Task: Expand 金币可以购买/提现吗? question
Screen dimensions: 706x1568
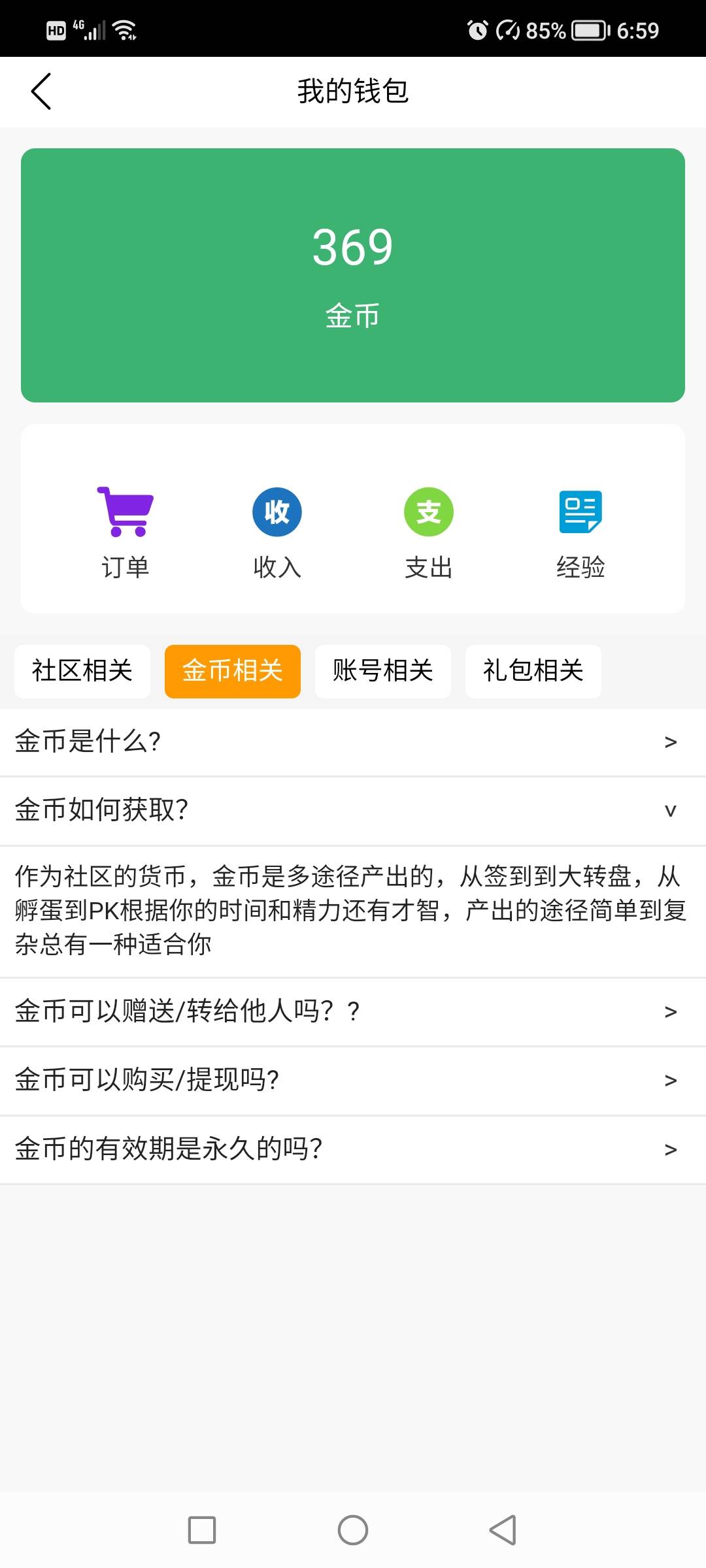Action: click(353, 1081)
